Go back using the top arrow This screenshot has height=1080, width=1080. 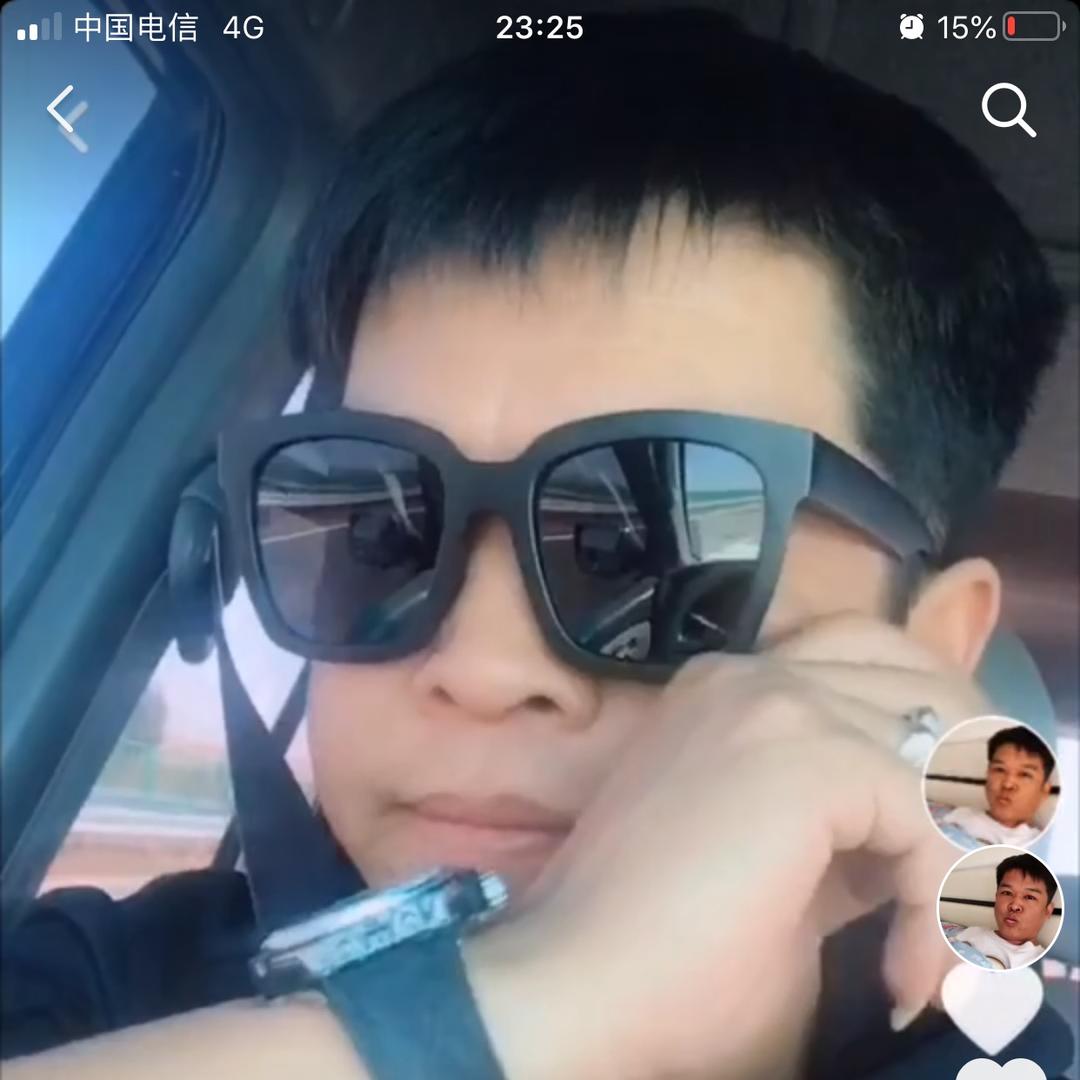tap(66, 111)
